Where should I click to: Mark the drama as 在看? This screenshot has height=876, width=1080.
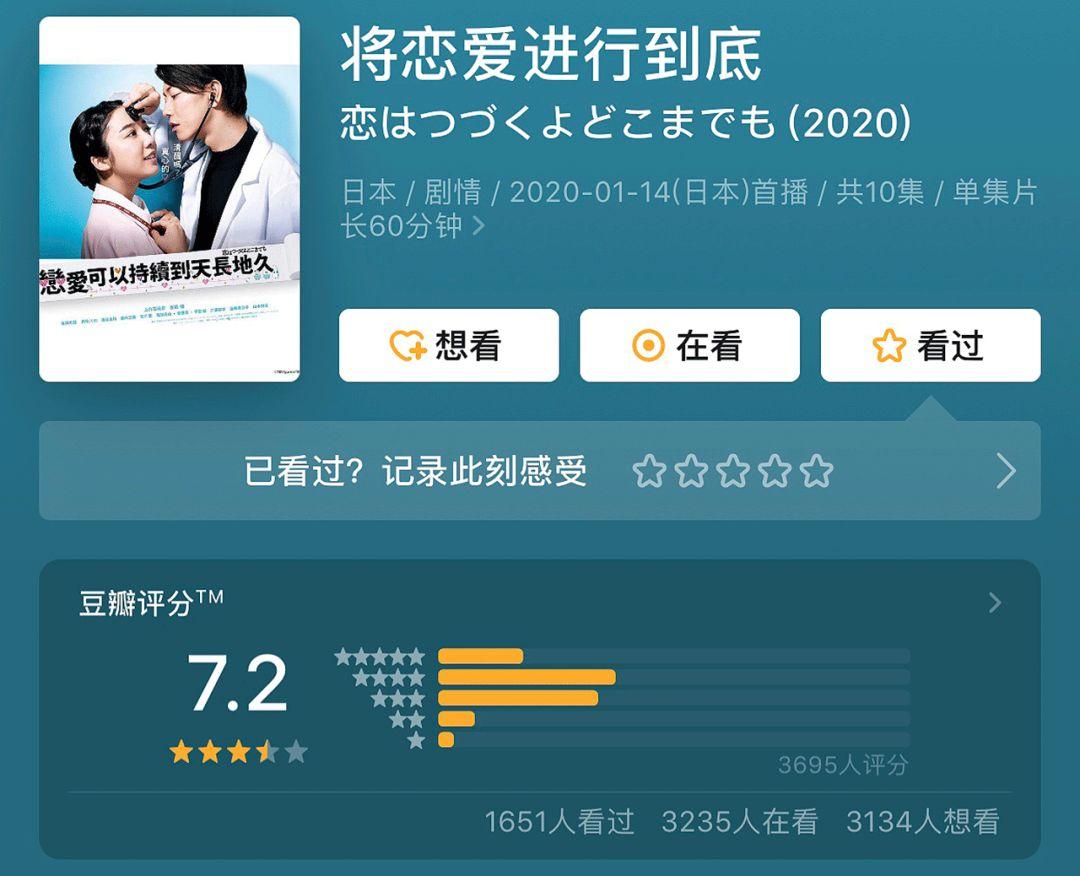point(689,346)
